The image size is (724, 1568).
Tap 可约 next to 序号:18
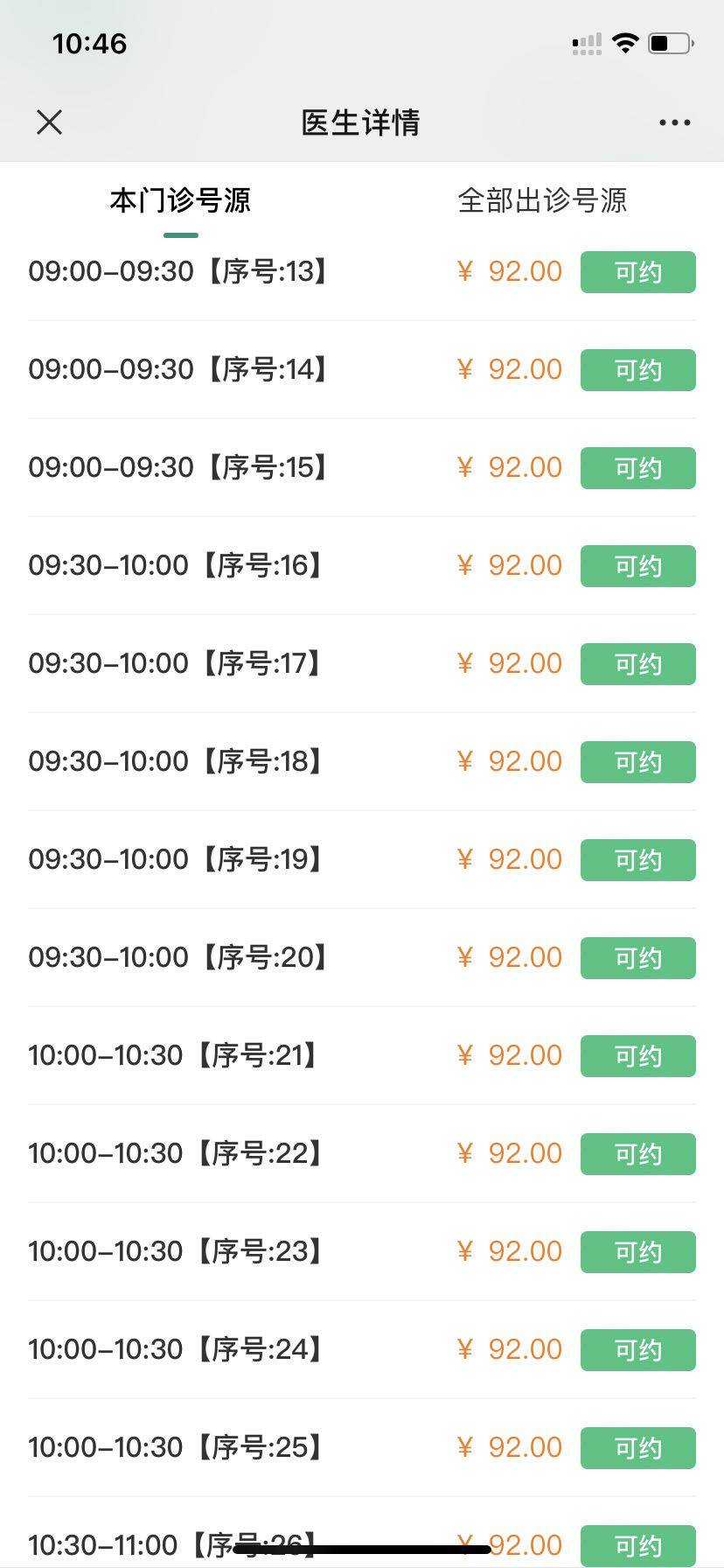[x=637, y=762]
